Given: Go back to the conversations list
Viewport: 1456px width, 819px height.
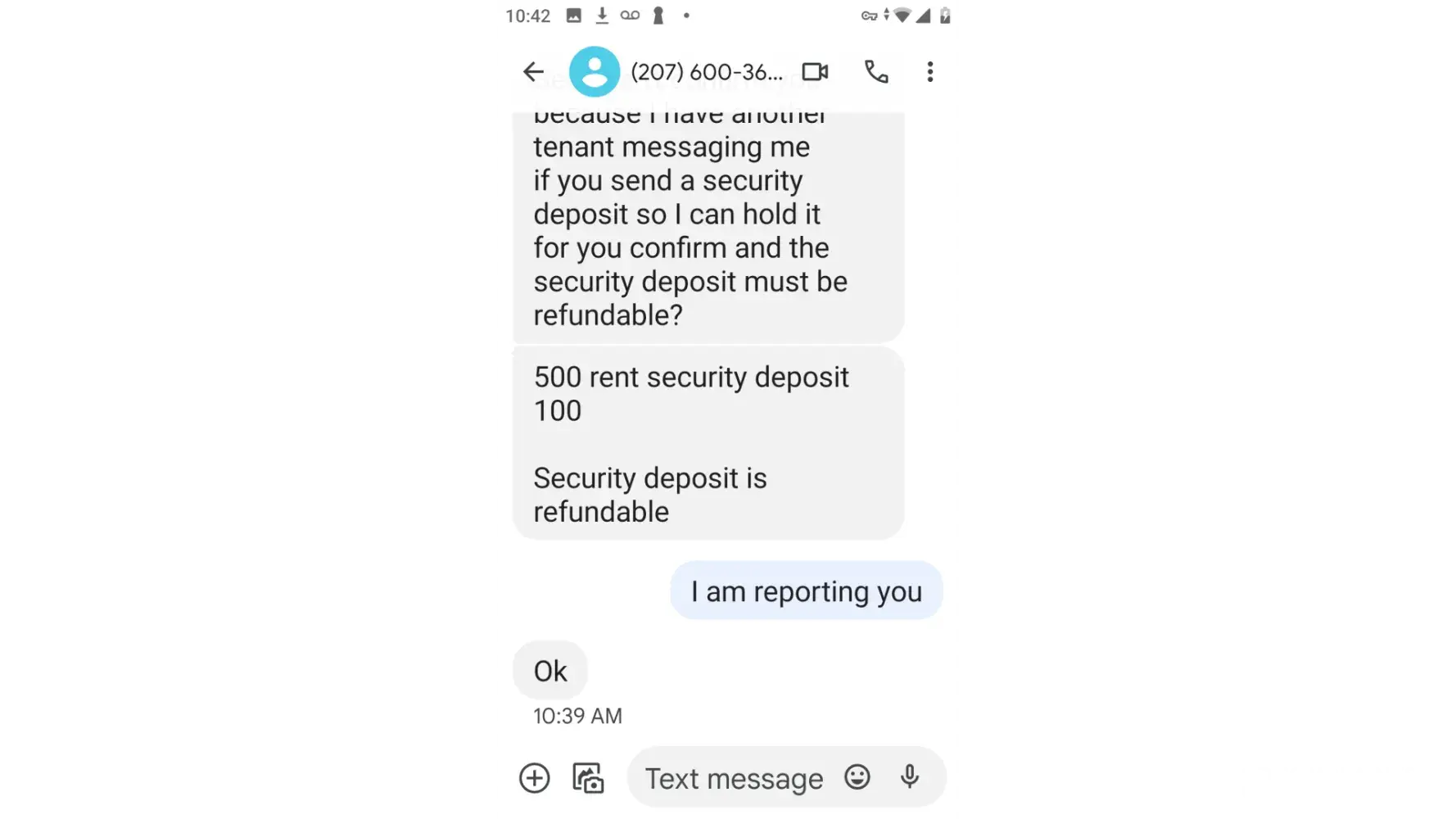Looking at the screenshot, I should (x=533, y=72).
